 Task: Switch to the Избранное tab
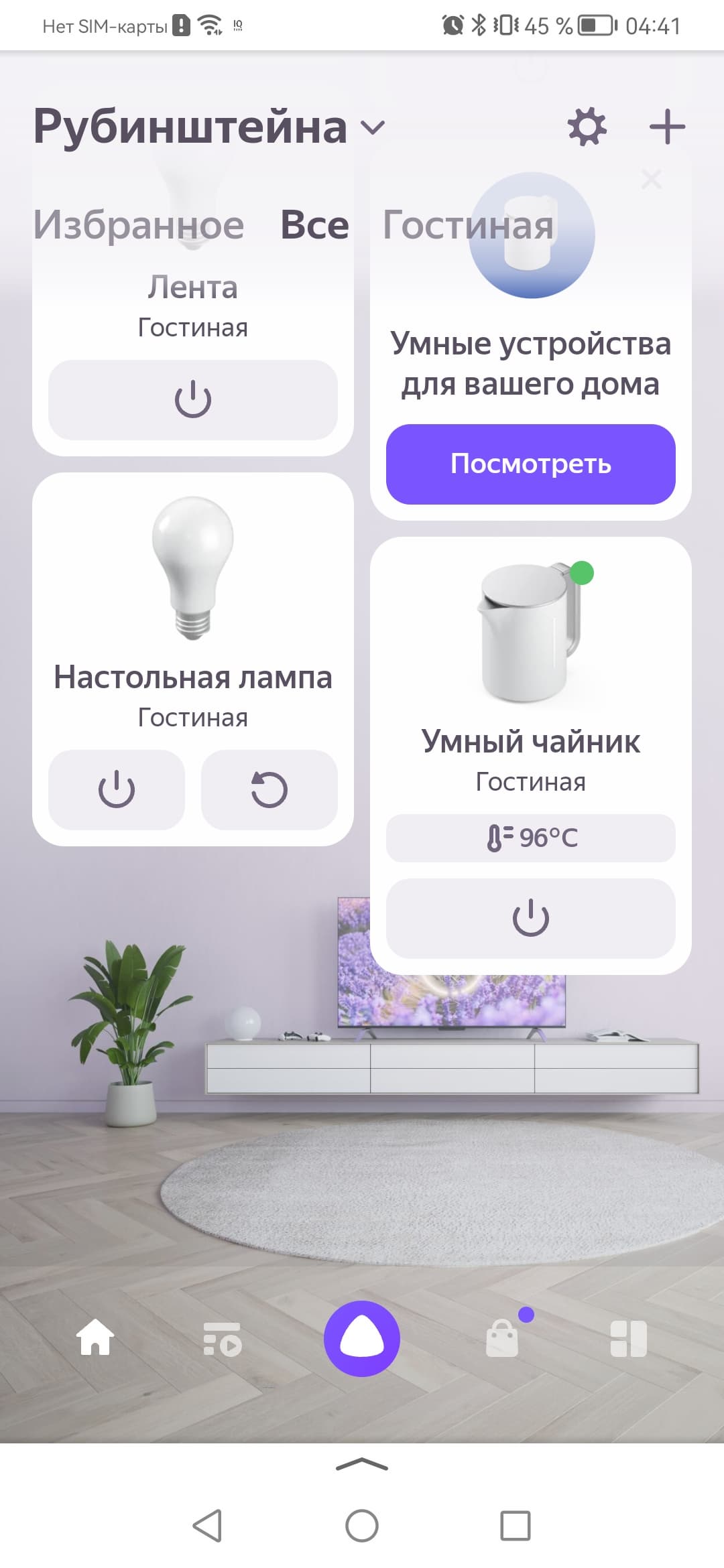point(138,224)
